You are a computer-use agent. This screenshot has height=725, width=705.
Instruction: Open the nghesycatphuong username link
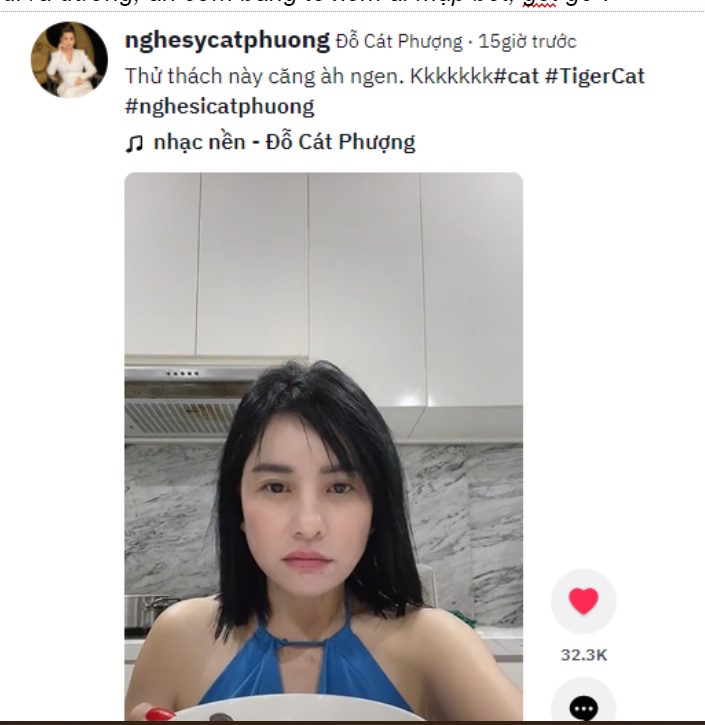point(227,41)
